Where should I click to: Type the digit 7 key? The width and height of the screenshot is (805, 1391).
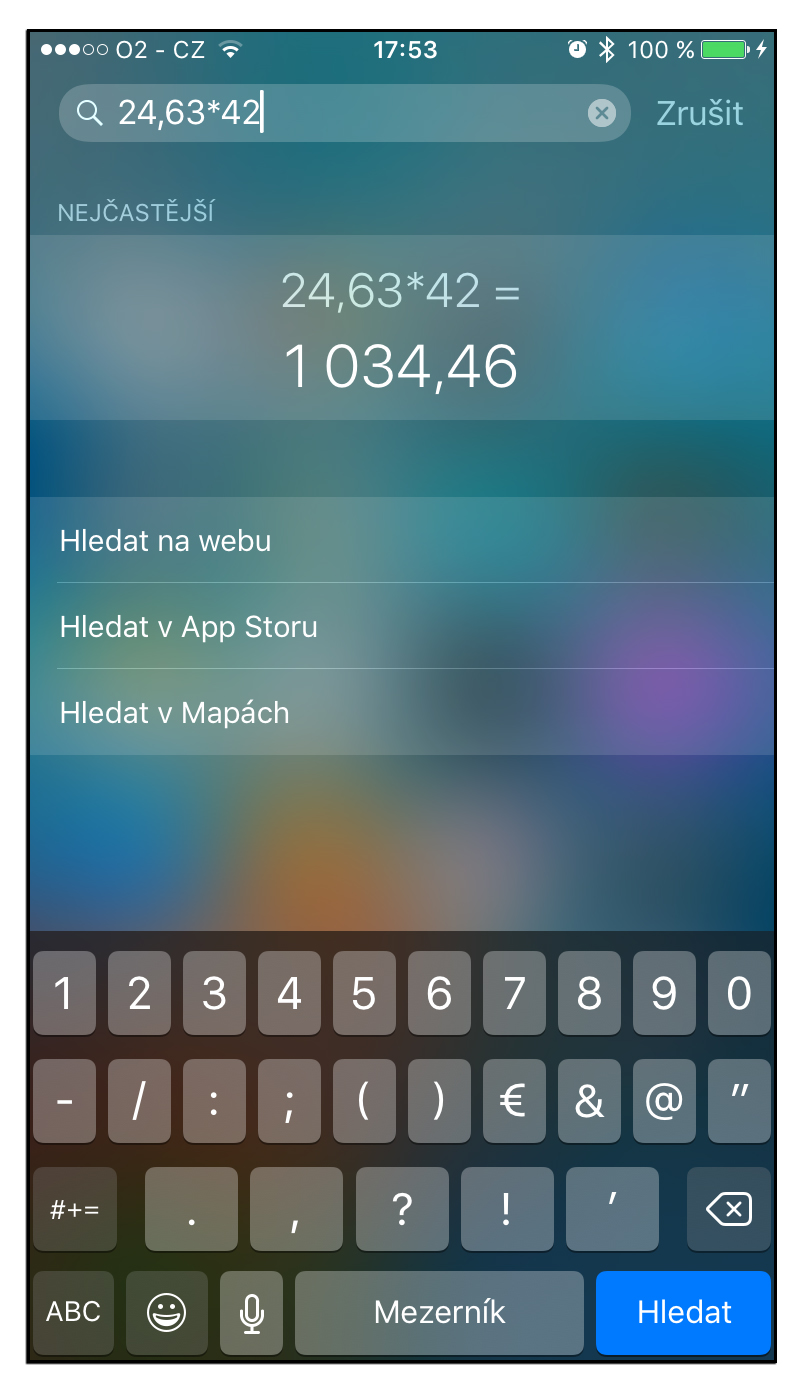click(x=514, y=994)
